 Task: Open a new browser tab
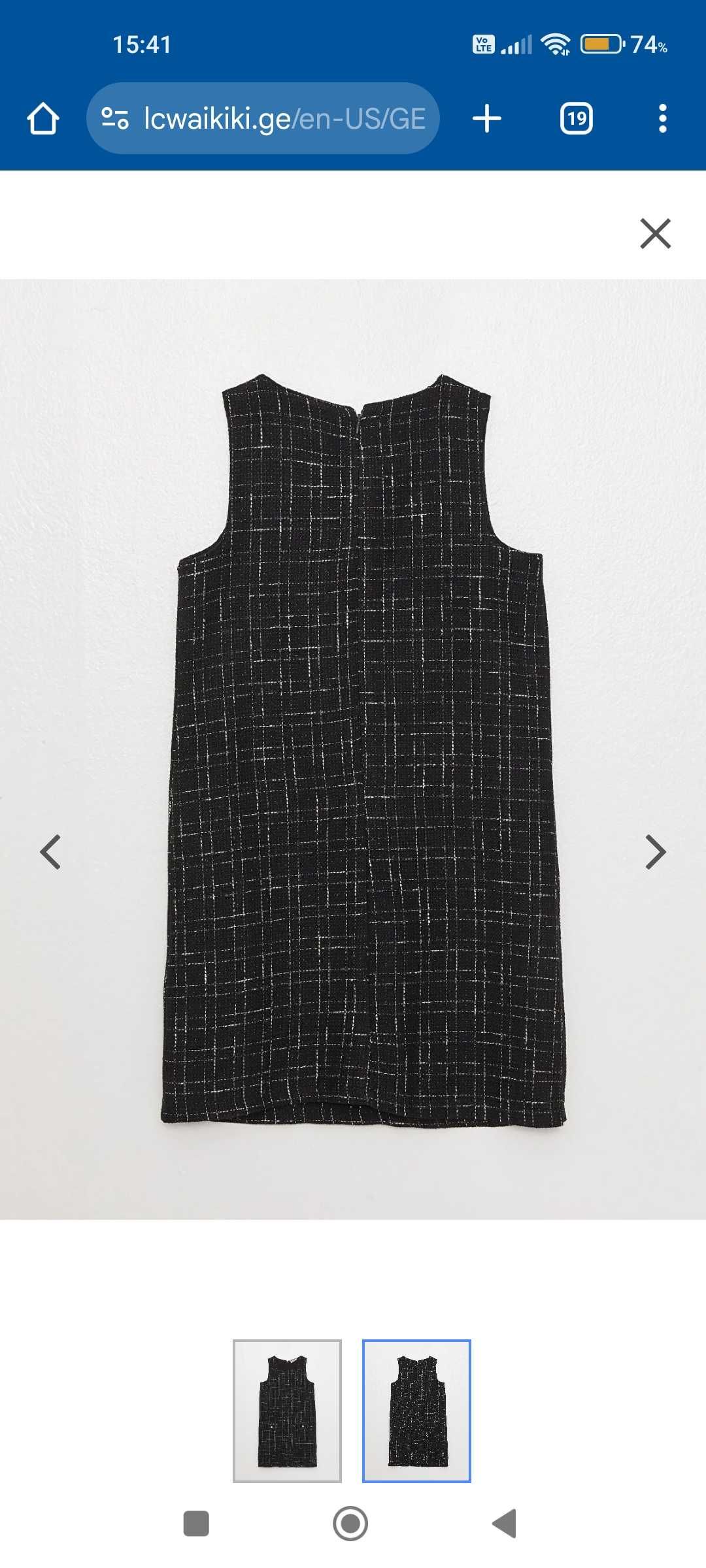pyautogui.click(x=486, y=119)
